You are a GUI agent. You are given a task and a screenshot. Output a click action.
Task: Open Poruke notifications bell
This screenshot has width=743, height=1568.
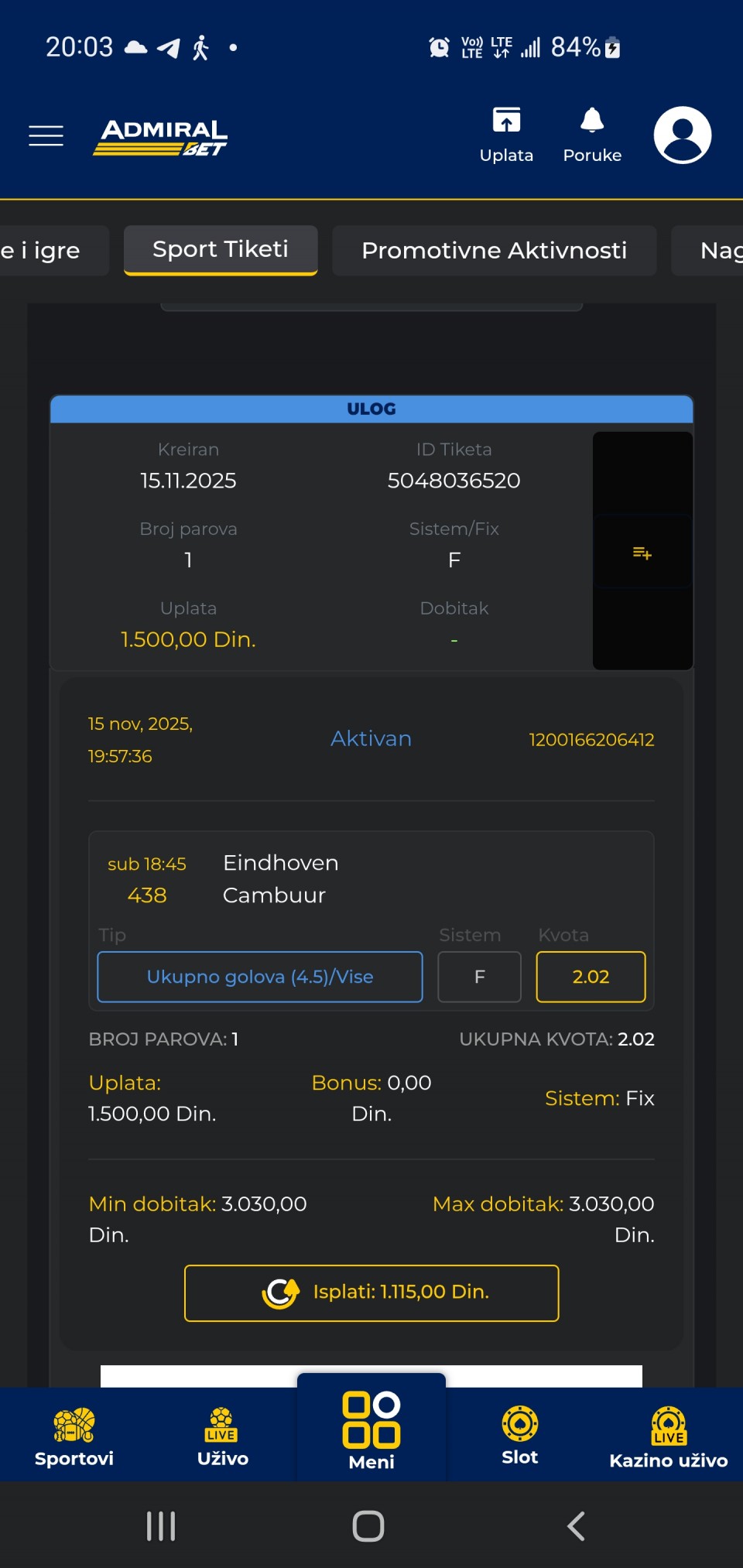[592, 135]
